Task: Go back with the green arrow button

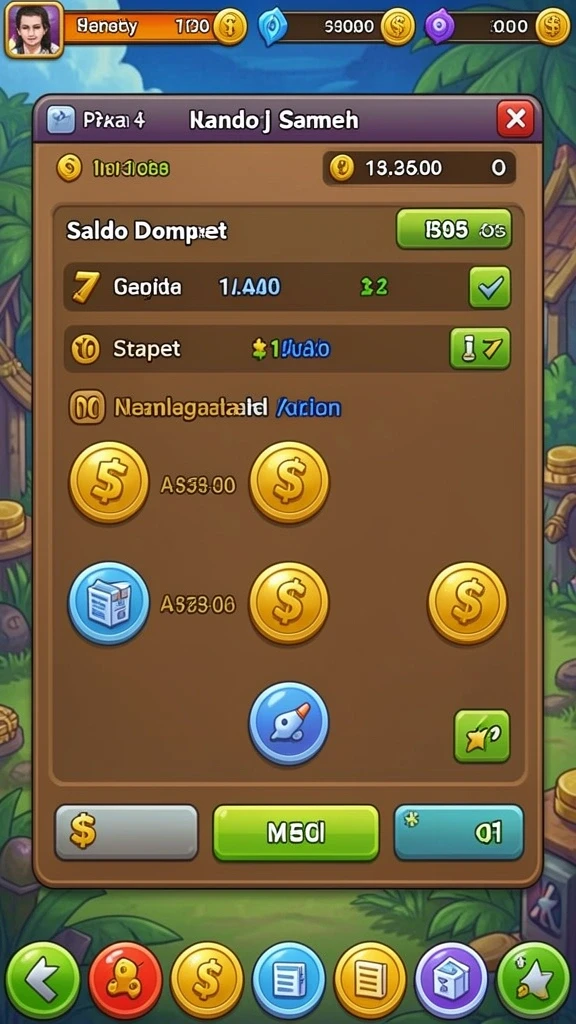Action: [x=43, y=980]
